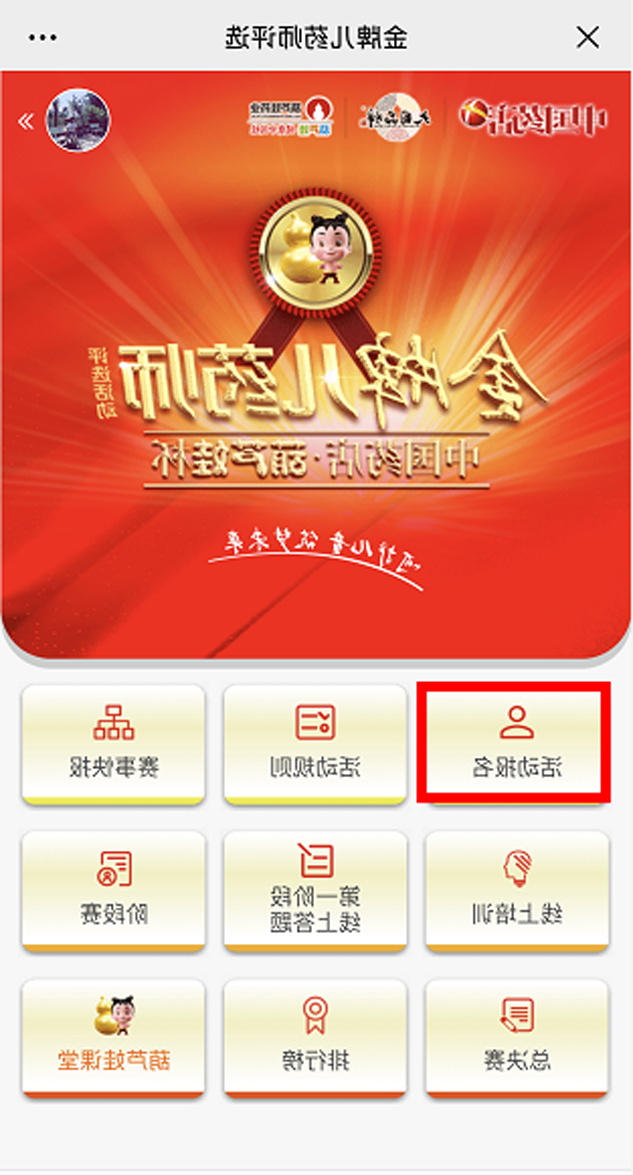View the 排行榜 leaderboard
This screenshot has width=633, height=1175.
(x=315, y=1036)
